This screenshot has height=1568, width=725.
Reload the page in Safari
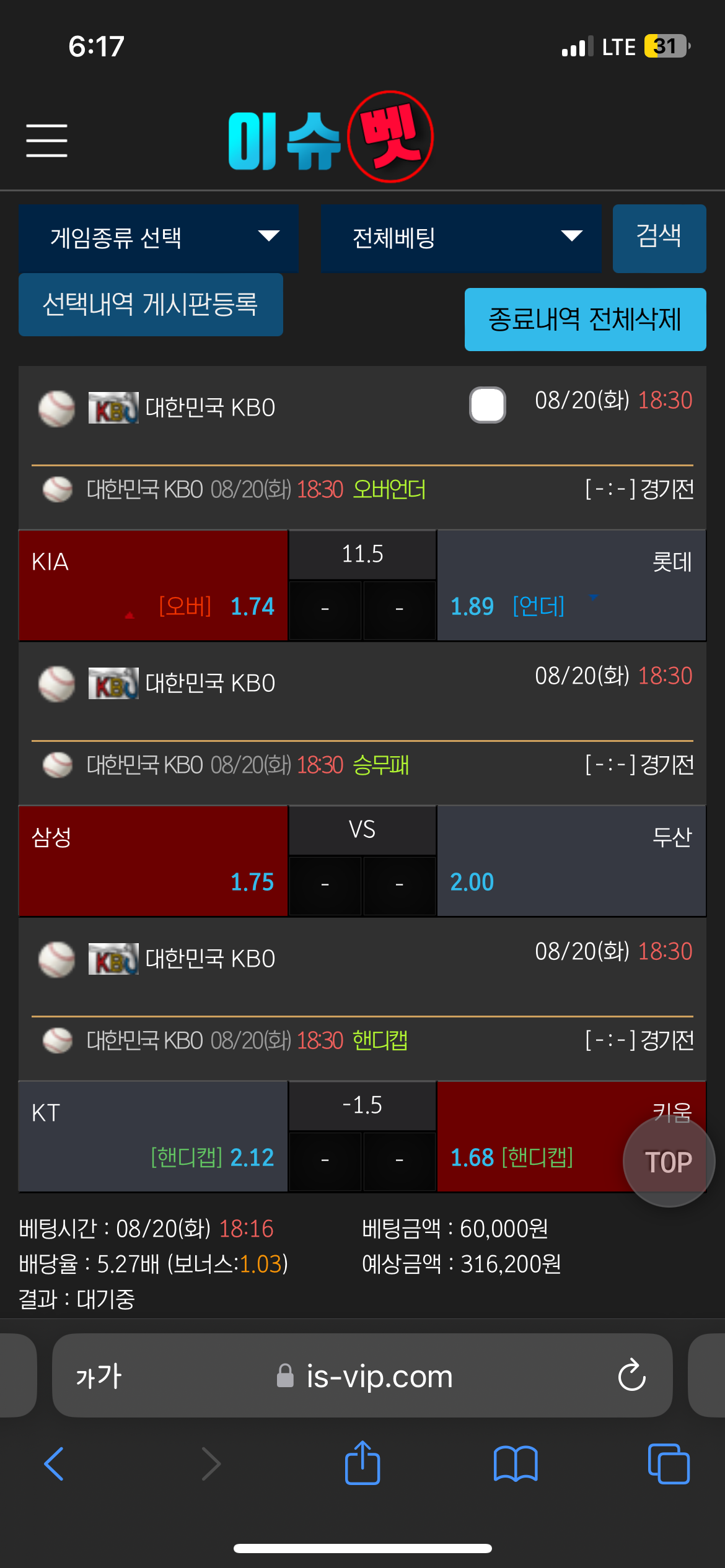point(632,1376)
